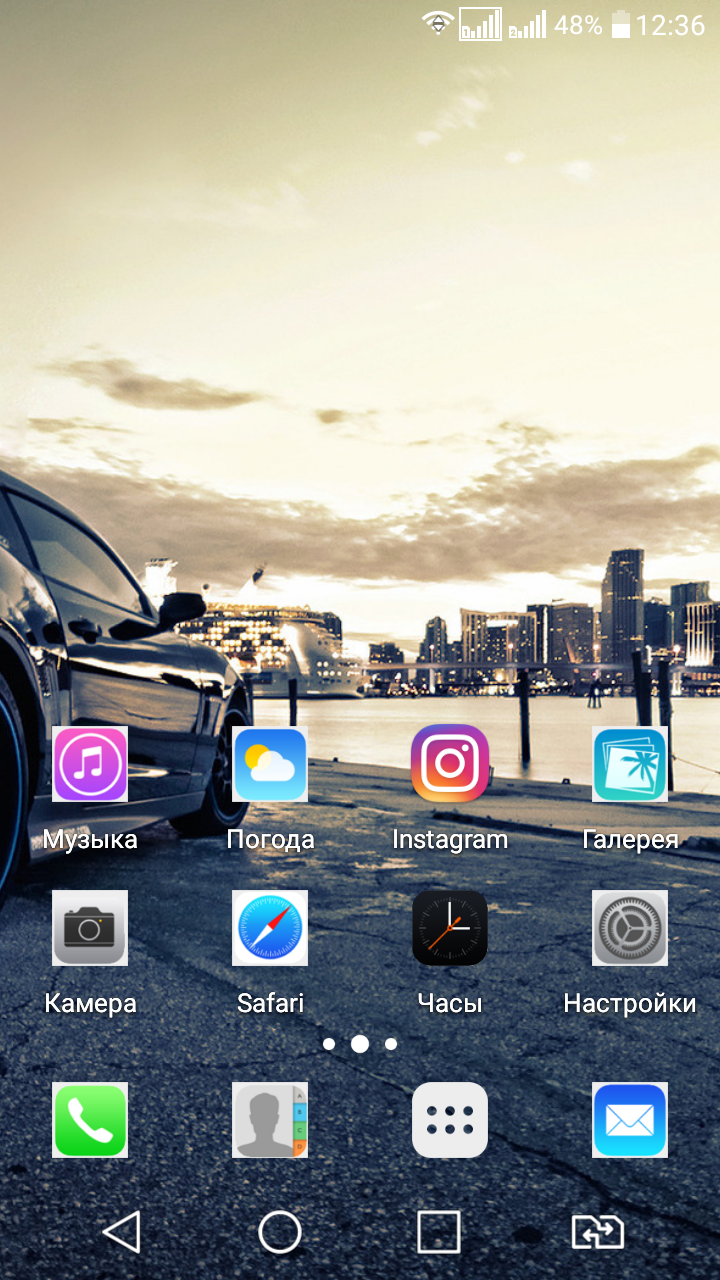Open the Музыка app
This screenshot has height=1280, width=720.
[90, 764]
